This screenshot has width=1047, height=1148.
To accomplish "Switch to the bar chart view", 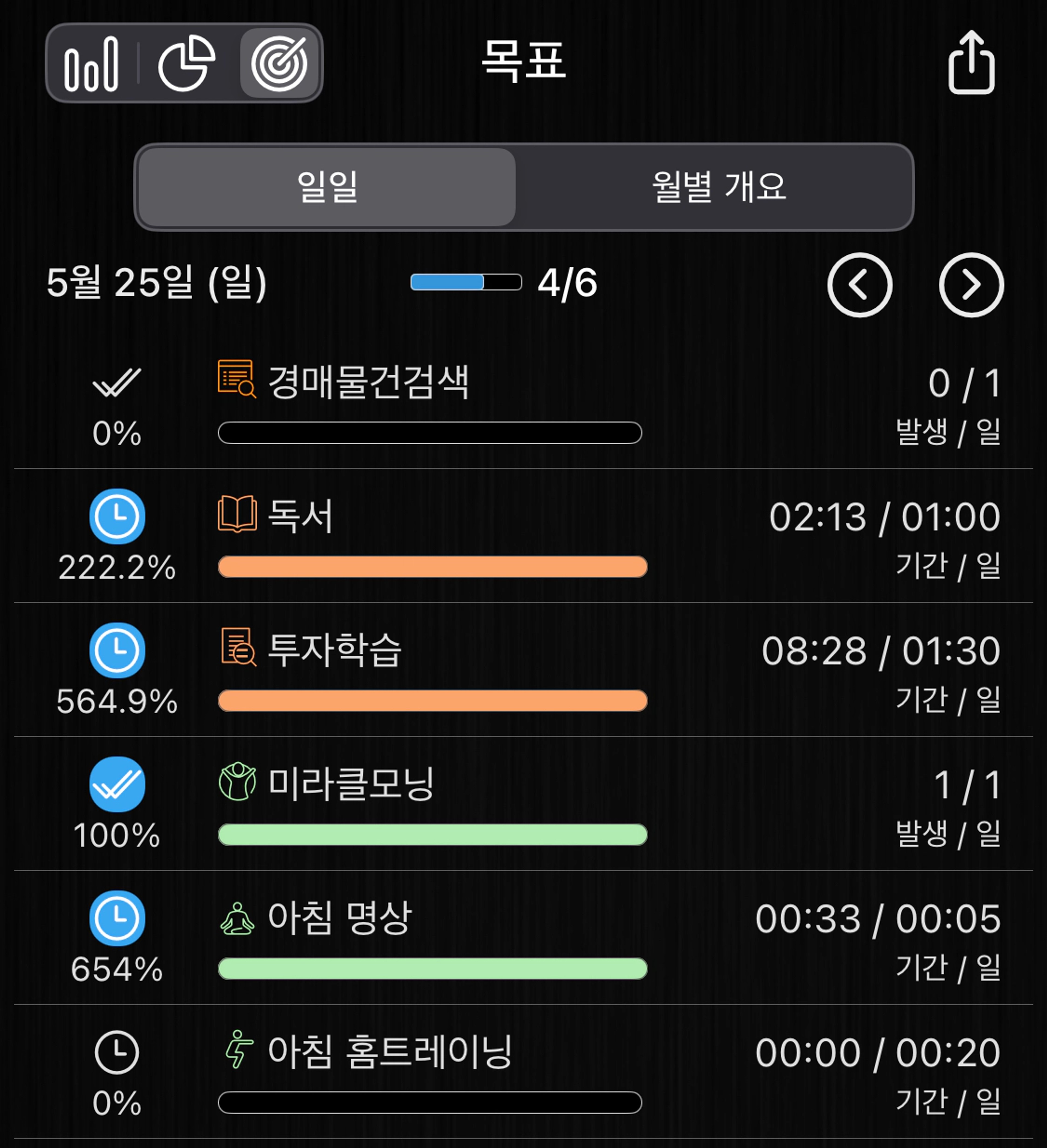I will pyautogui.click(x=91, y=64).
